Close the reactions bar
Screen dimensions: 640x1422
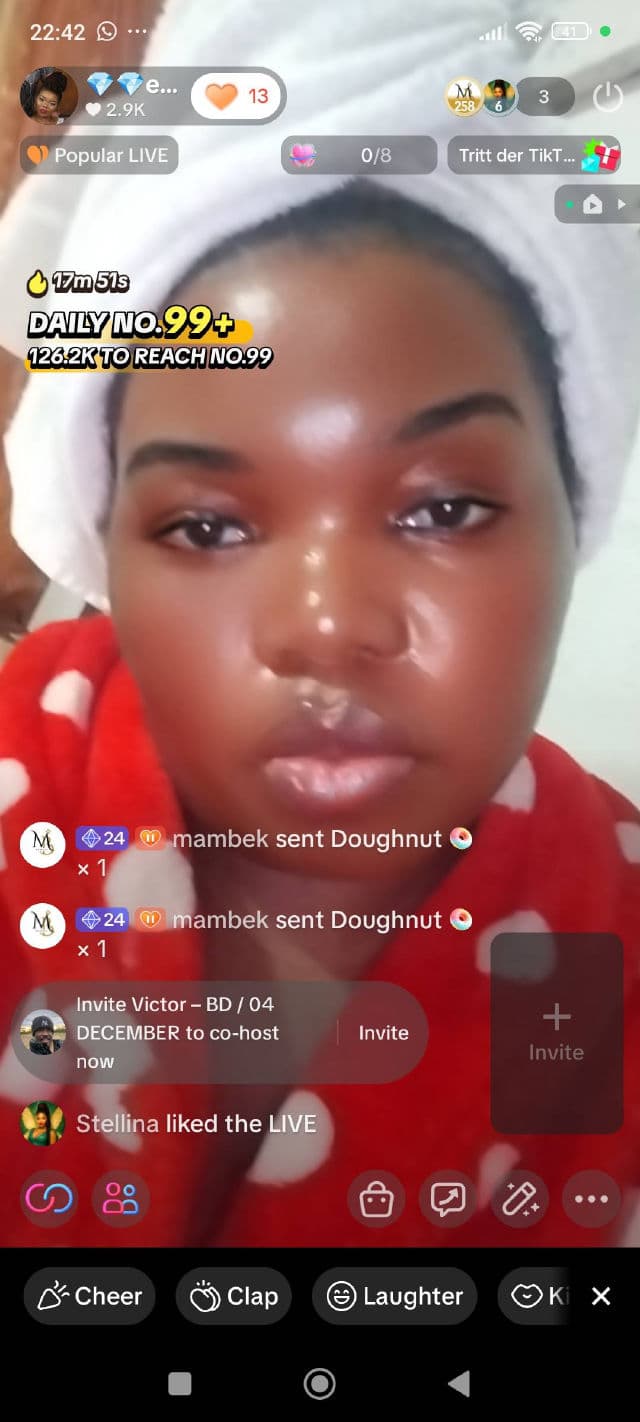pos(601,1296)
